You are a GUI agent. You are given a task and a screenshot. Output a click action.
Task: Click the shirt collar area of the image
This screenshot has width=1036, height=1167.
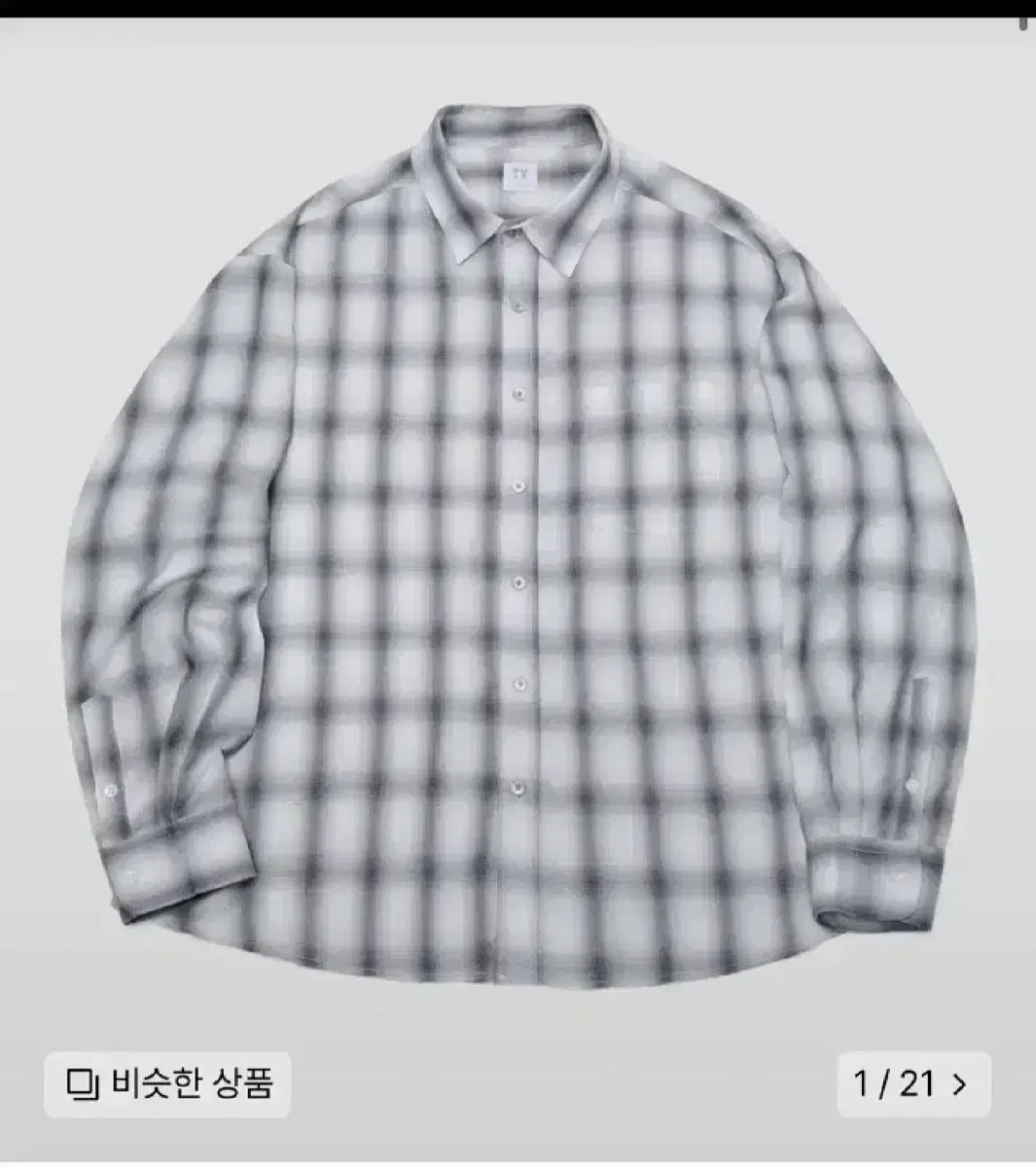(518, 194)
